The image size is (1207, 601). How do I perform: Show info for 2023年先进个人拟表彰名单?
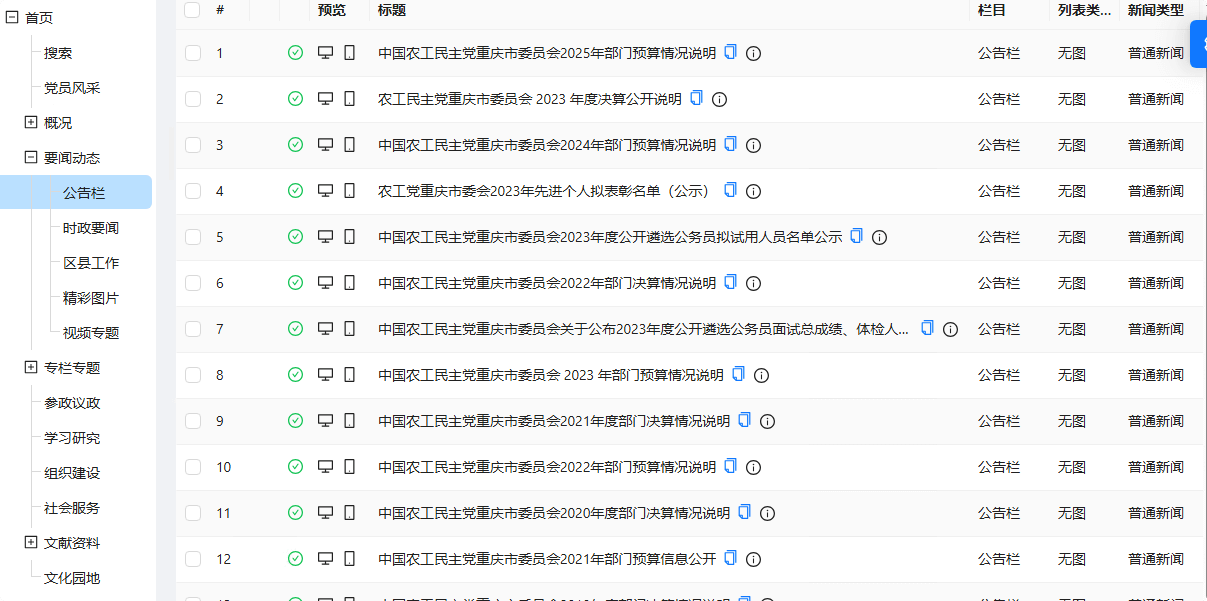(x=754, y=191)
